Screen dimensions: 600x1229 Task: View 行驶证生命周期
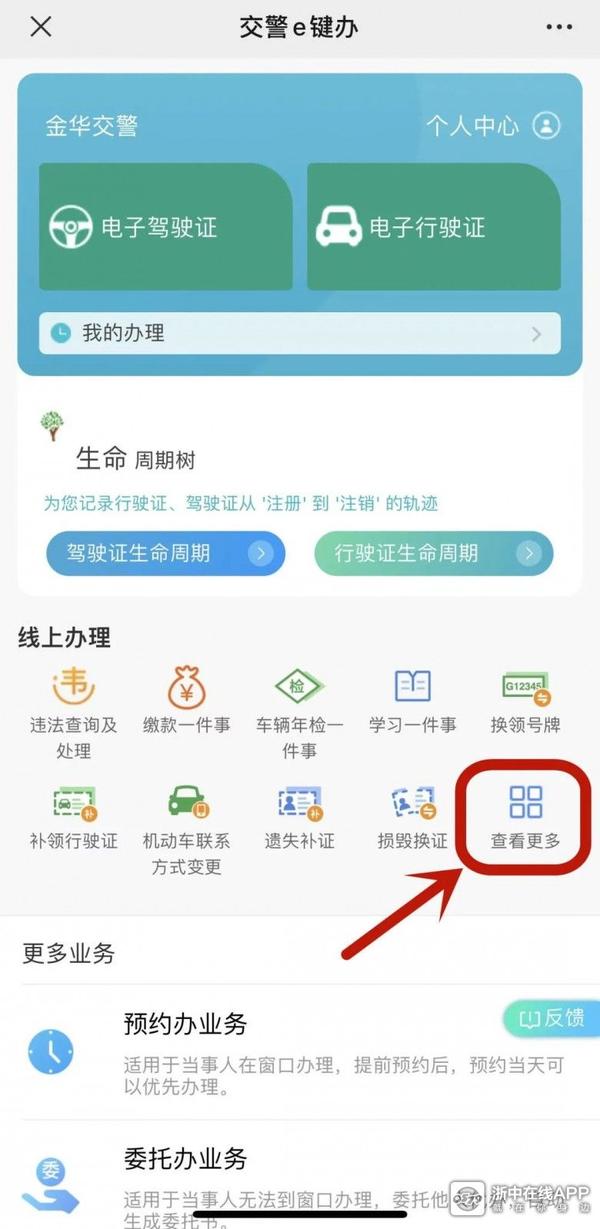point(433,553)
